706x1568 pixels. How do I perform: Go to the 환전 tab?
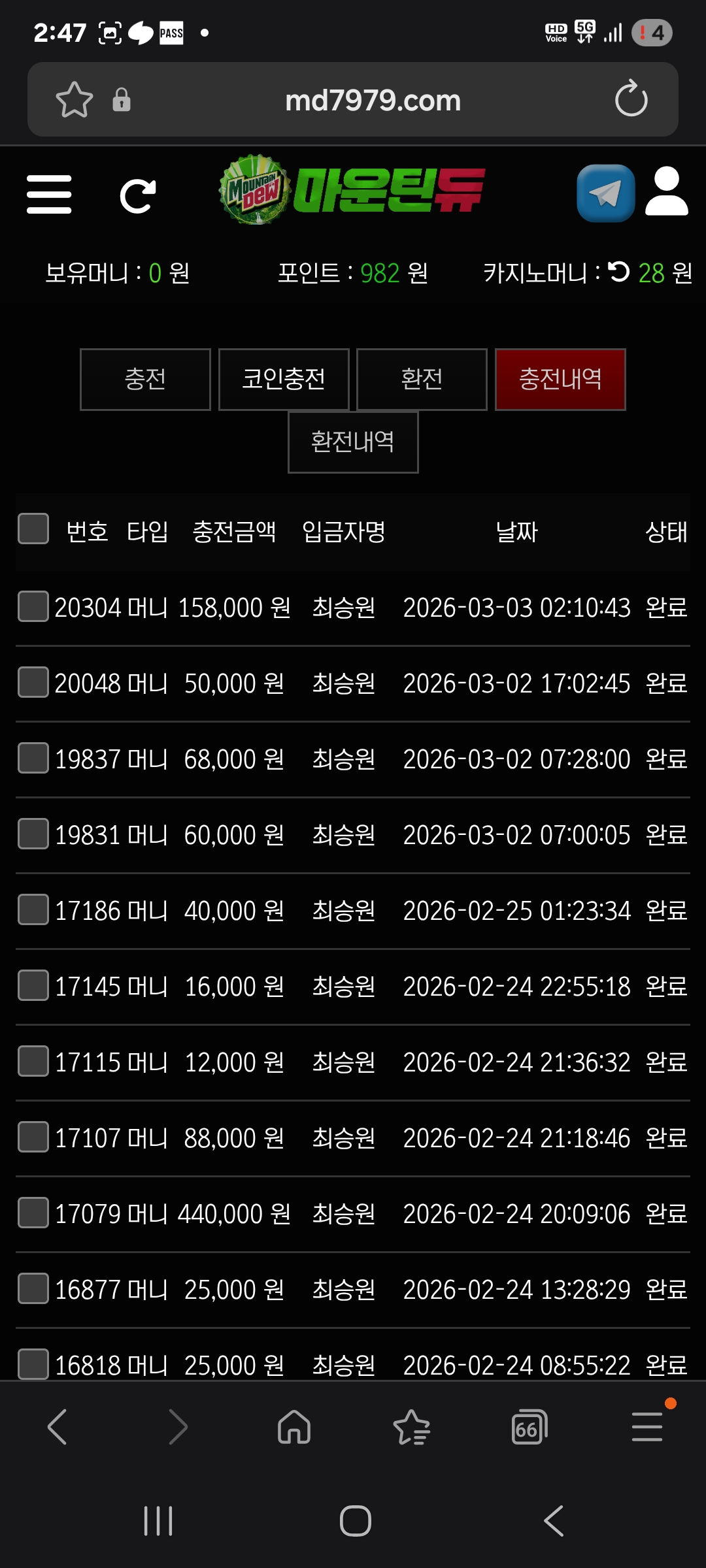tap(422, 380)
